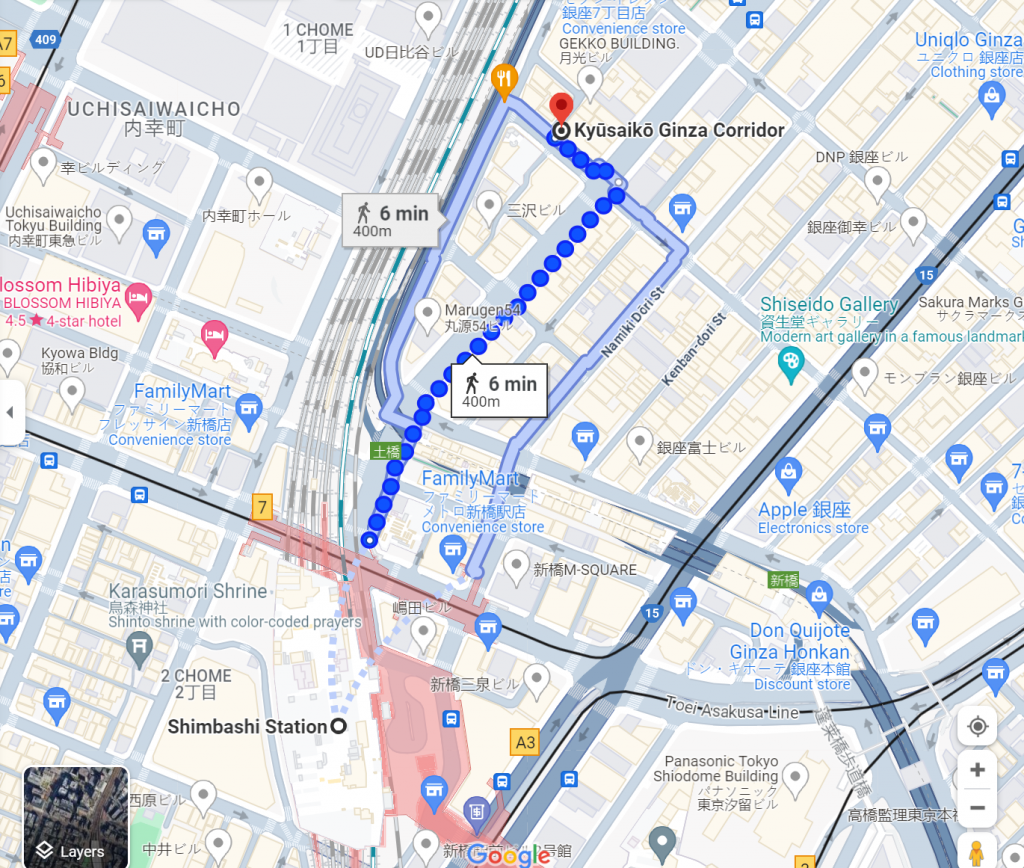
Task: Tap the BLOSSOM HIBIYA hotel marker
Action: click(x=139, y=298)
